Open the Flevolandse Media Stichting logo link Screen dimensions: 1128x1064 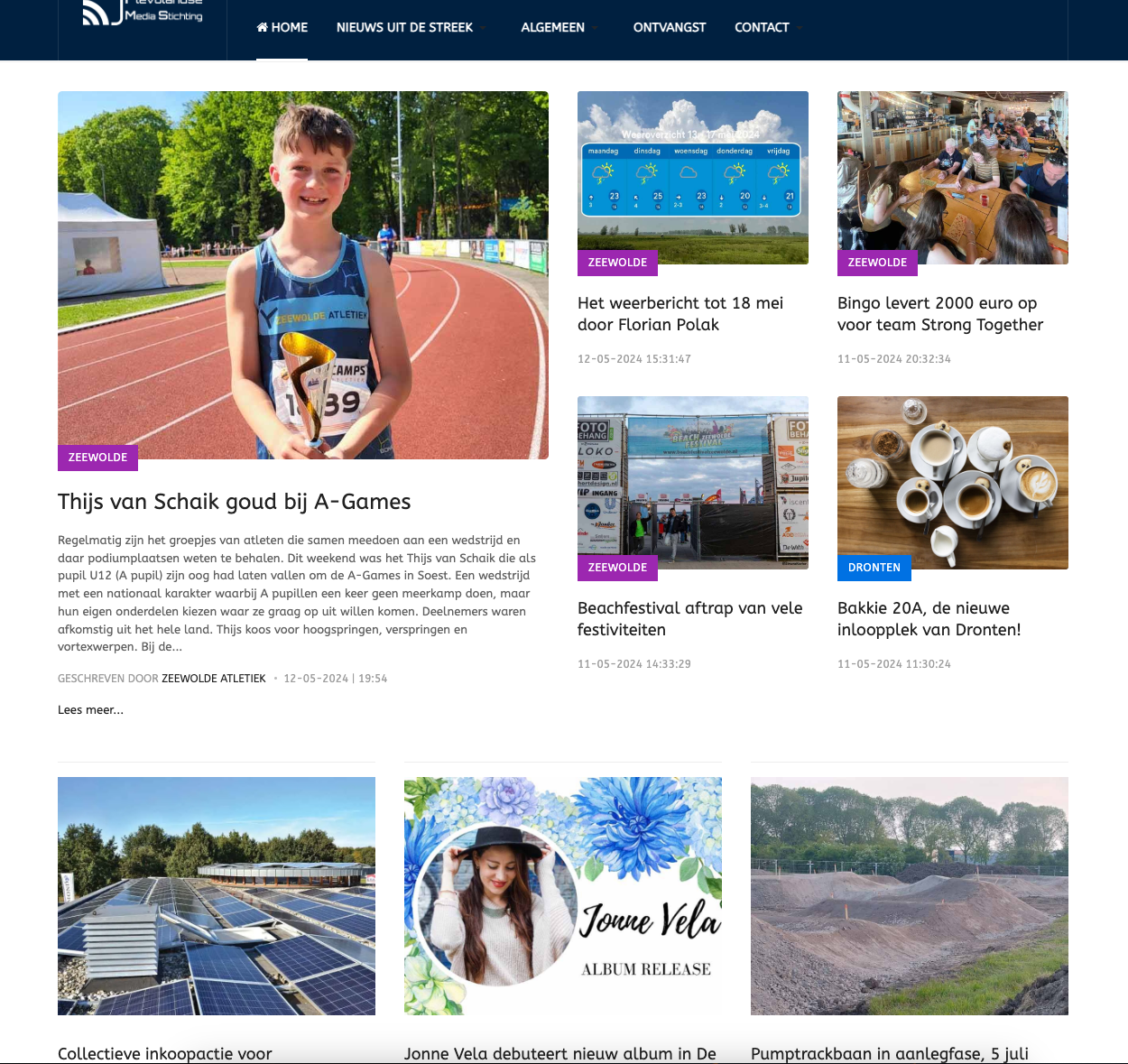(x=143, y=14)
